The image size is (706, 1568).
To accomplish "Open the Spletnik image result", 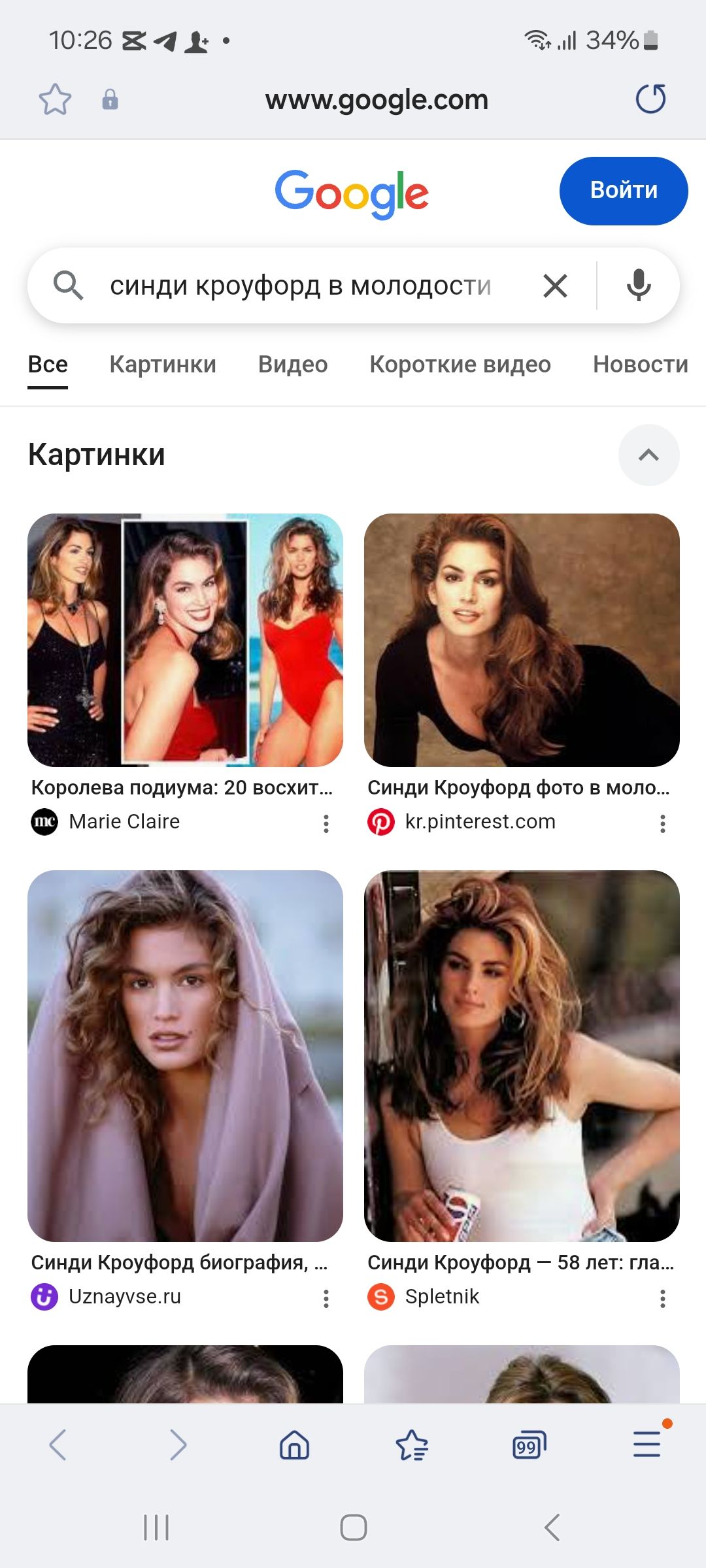I will coord(522,1056).
